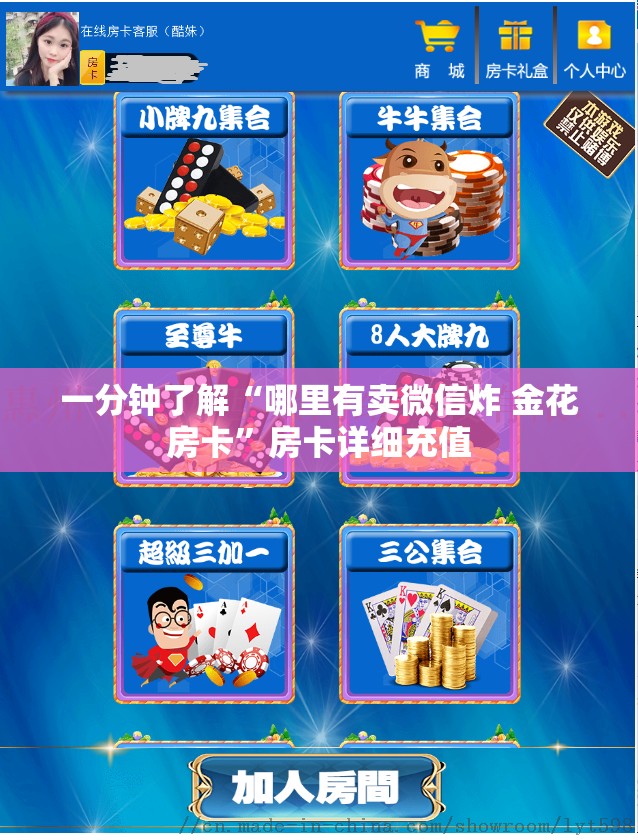Launch the 三公集合 game
Screen dimensions: 638x840
tap(430, 613)
